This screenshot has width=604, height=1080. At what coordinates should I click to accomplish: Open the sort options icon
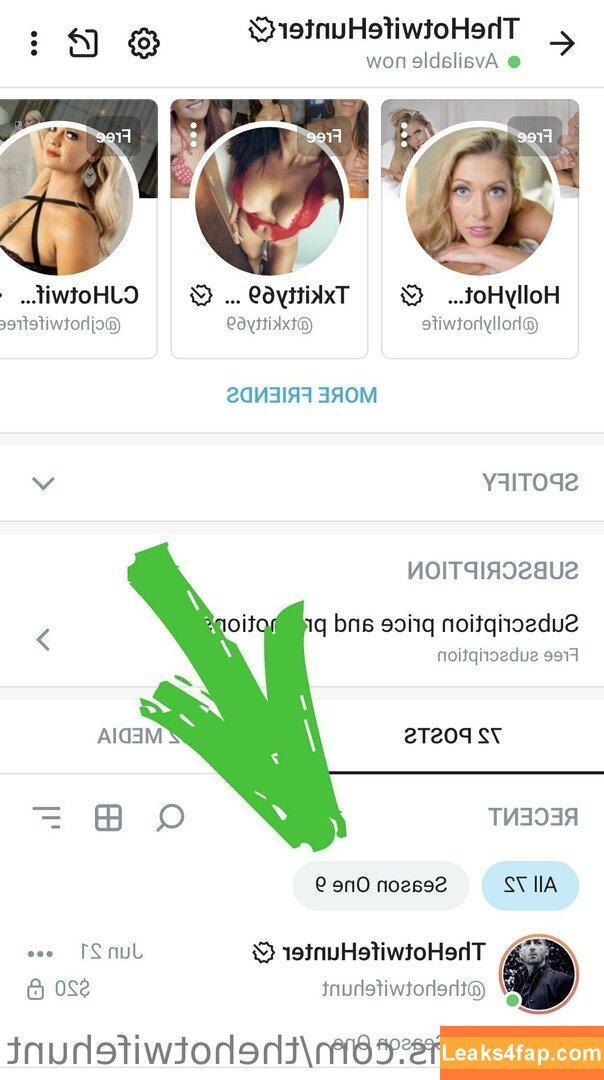tap(47, 818)
